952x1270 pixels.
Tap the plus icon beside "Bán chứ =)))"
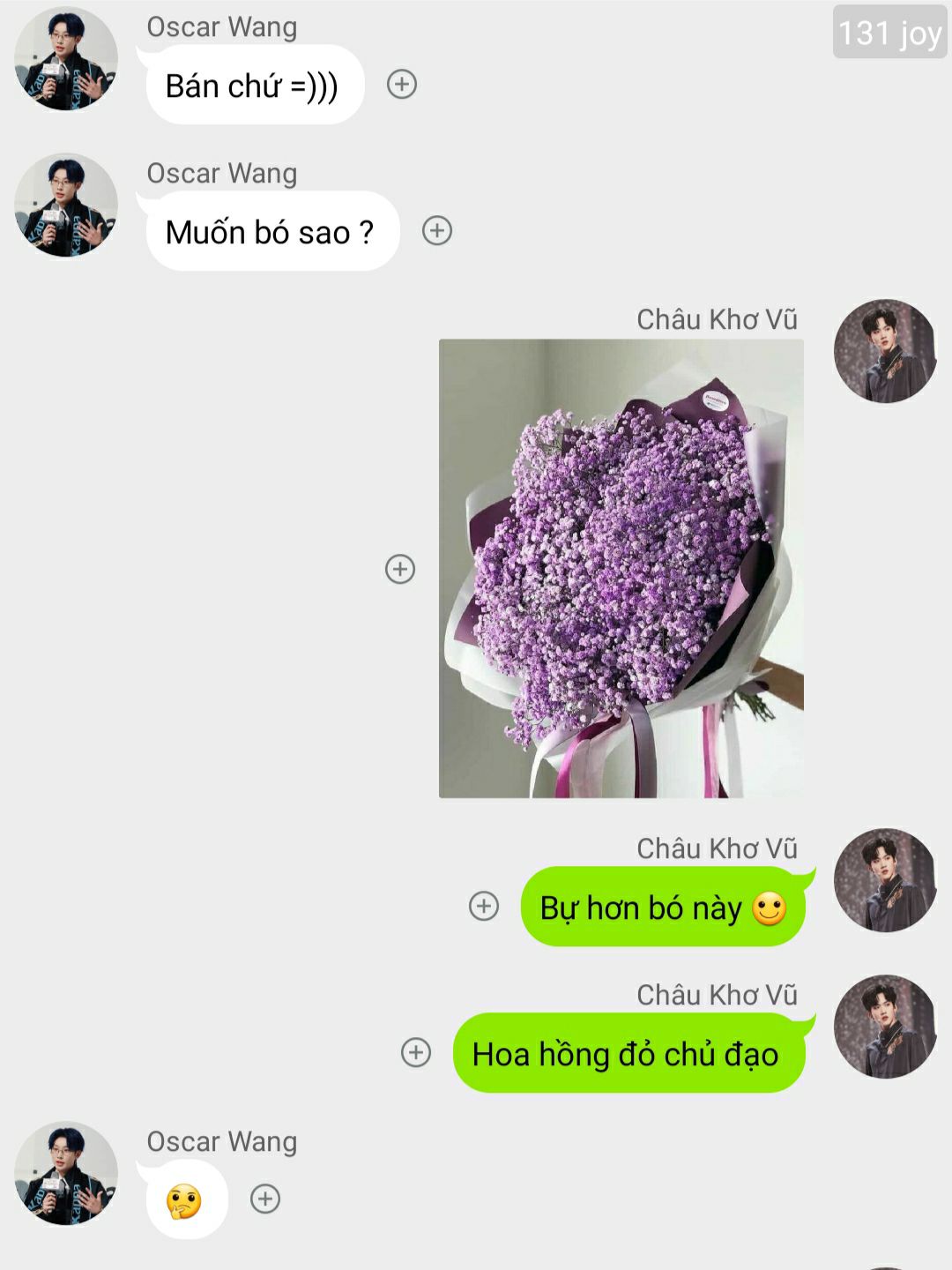tap(402, 85)
